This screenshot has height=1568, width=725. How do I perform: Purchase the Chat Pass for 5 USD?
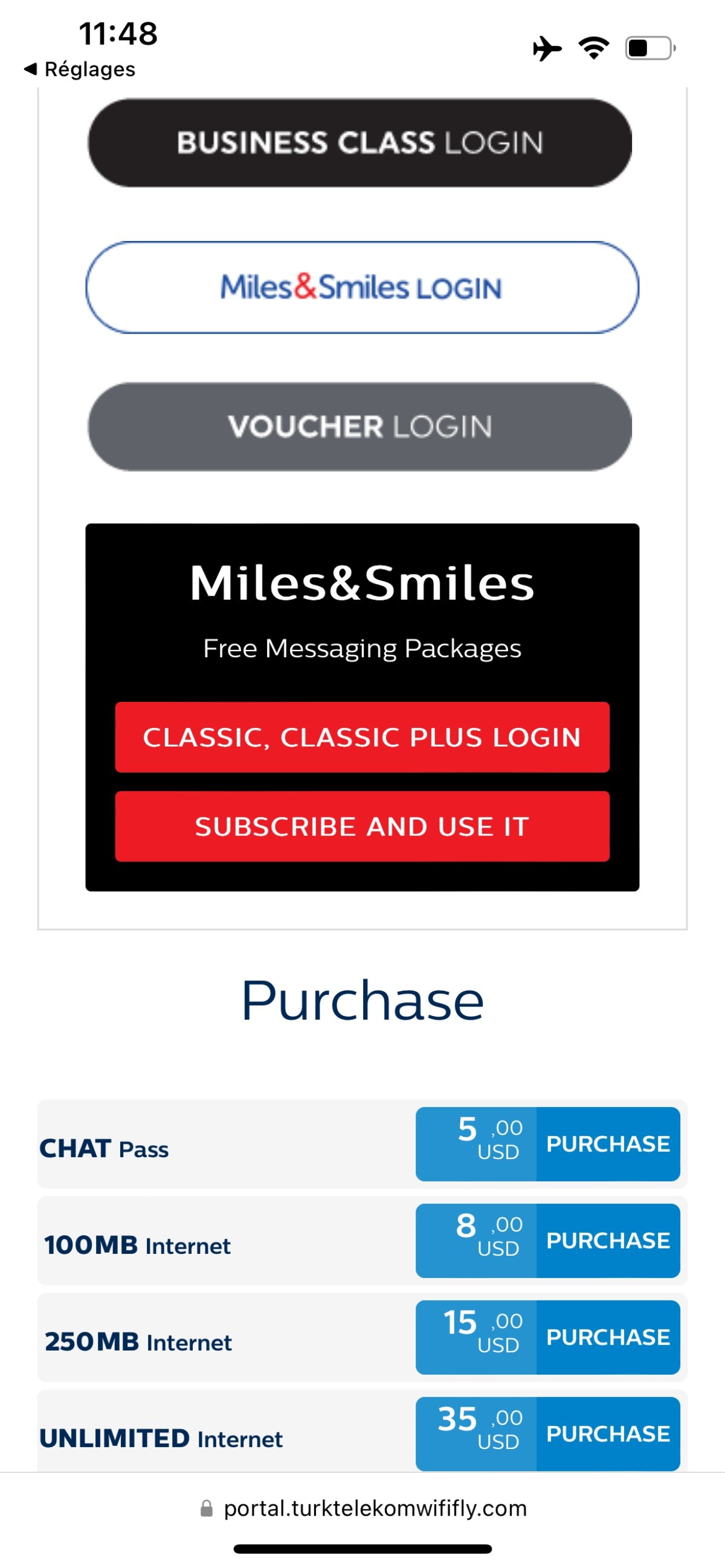tap(607, 1144)
